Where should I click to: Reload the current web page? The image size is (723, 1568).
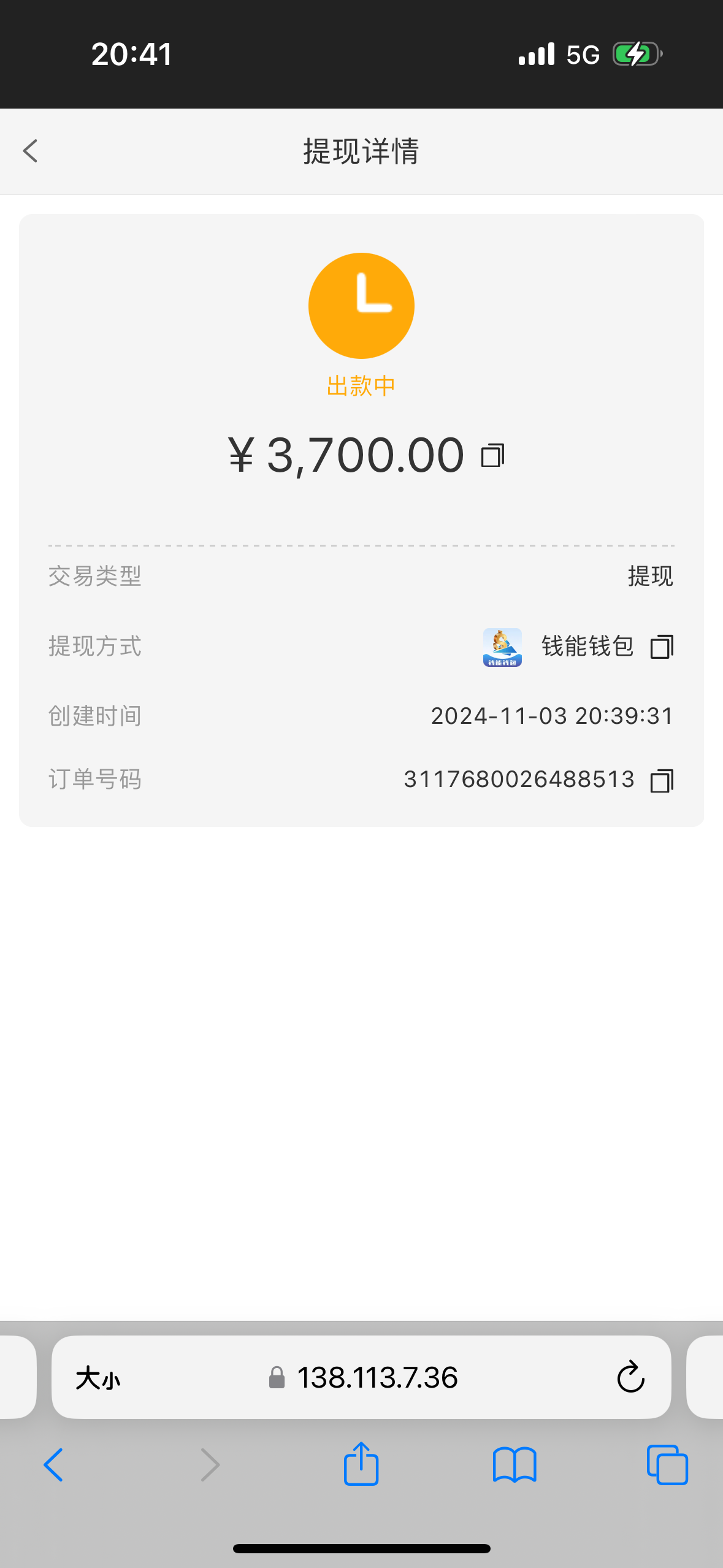point(630,1378)
